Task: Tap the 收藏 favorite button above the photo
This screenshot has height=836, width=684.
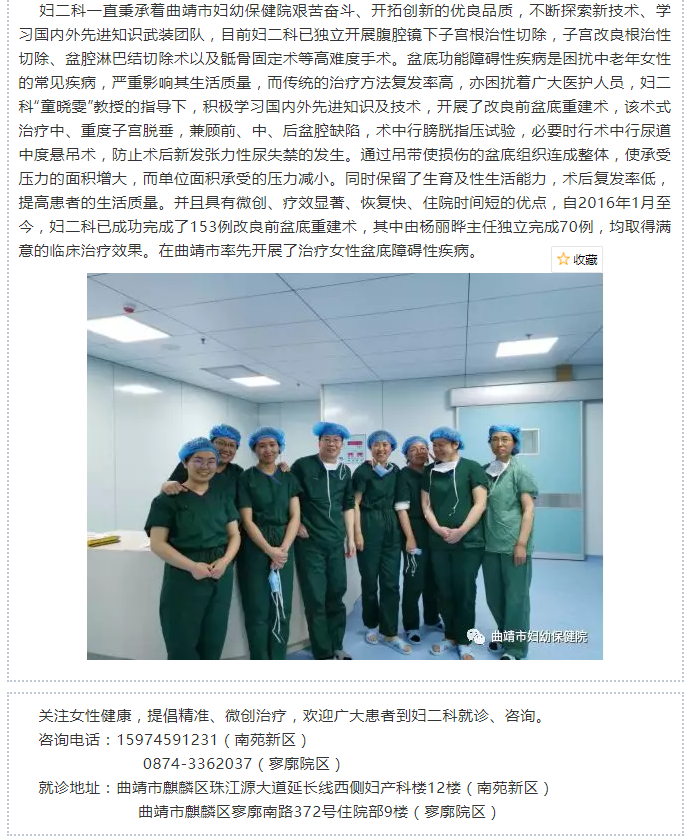Action: pos(577,259)
